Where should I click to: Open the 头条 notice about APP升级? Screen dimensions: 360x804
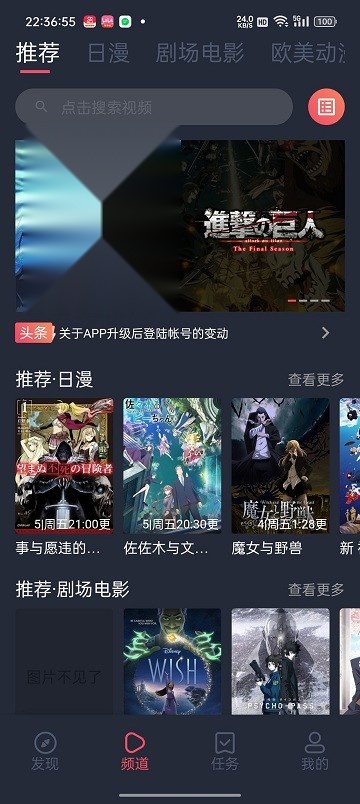click(x=172, y=333)
